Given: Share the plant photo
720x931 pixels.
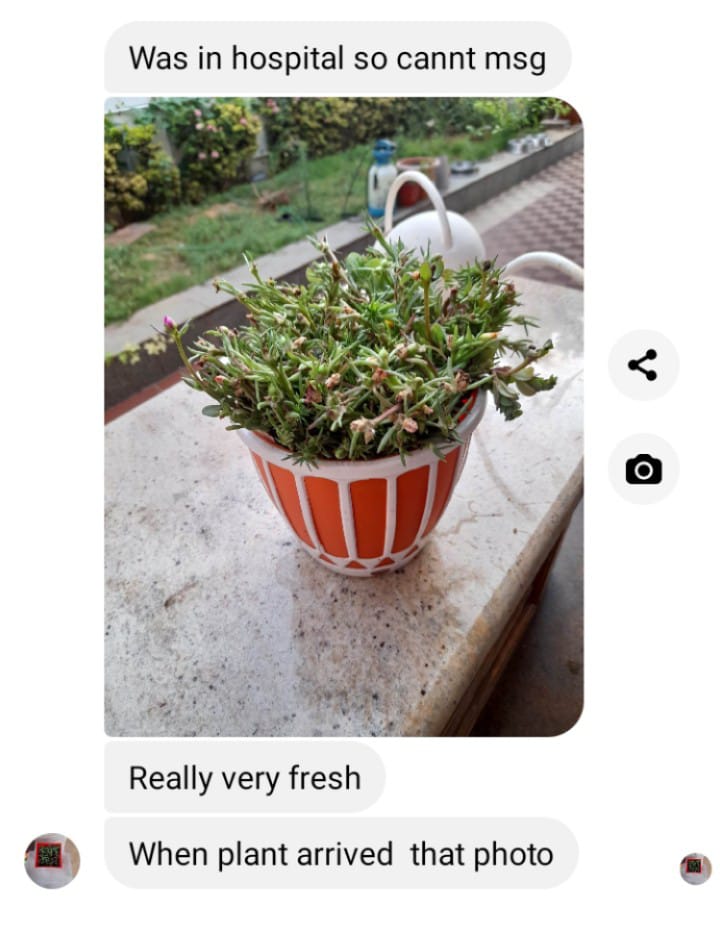Looking at the screenshot, I should (x=643, y=365).
